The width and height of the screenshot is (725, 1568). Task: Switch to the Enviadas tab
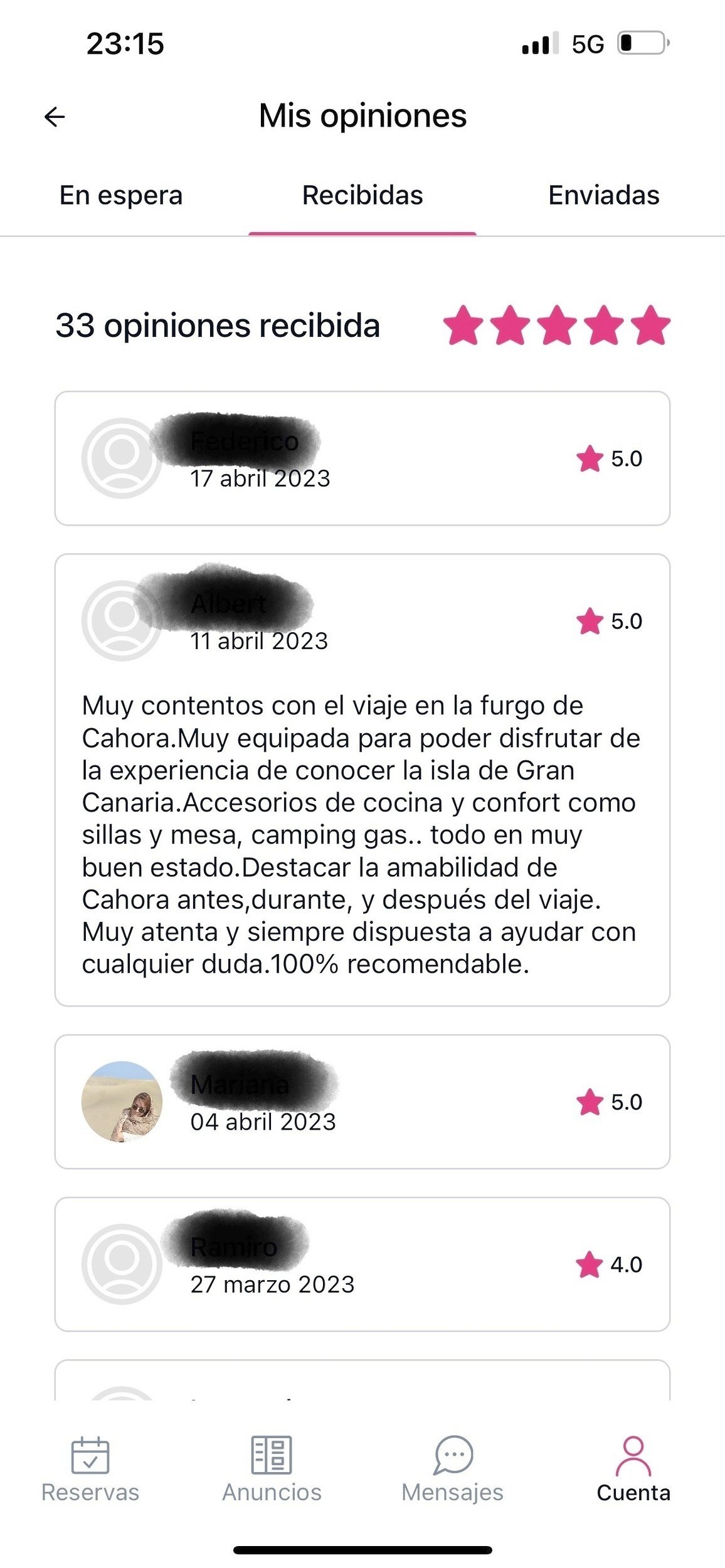click(603, 196)
